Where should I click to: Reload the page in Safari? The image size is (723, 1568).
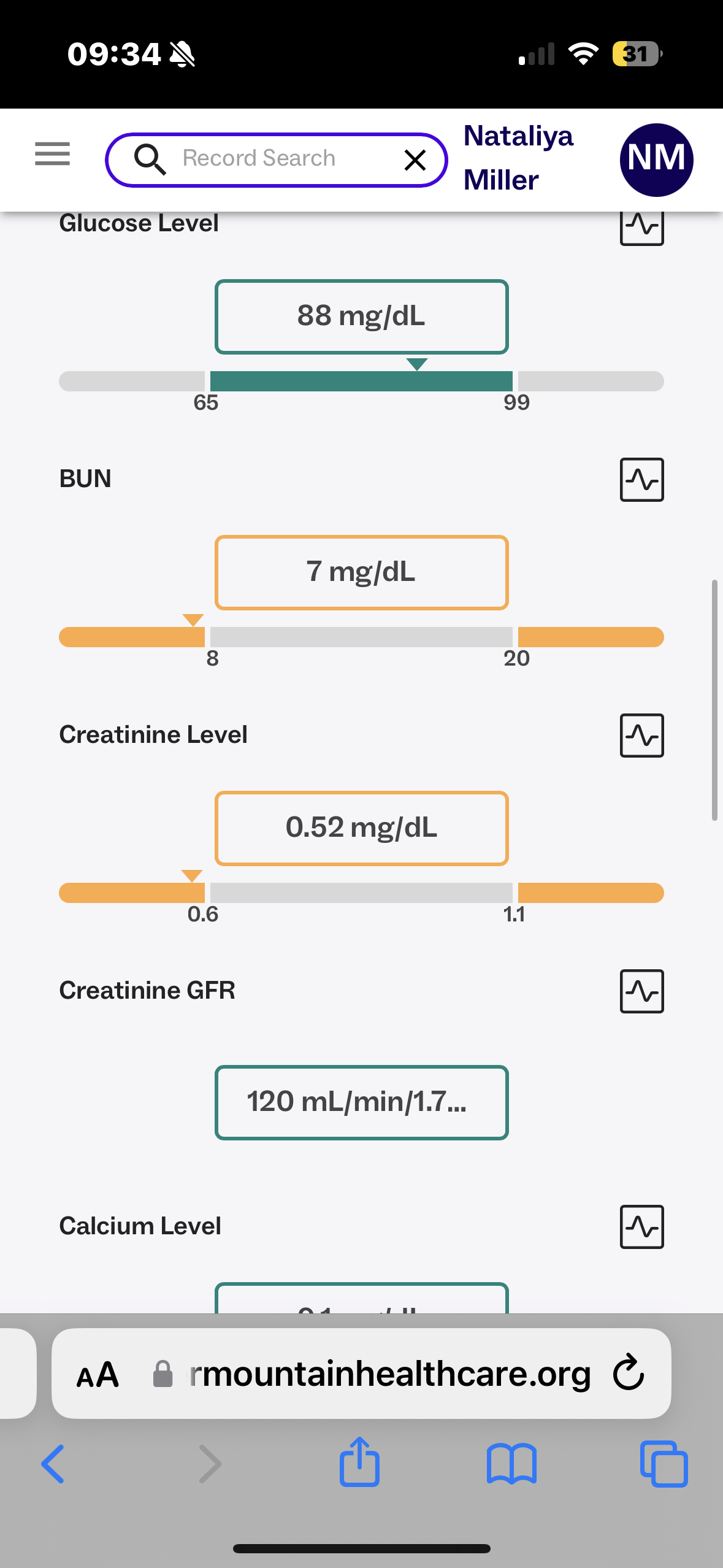click(629, 1374)
